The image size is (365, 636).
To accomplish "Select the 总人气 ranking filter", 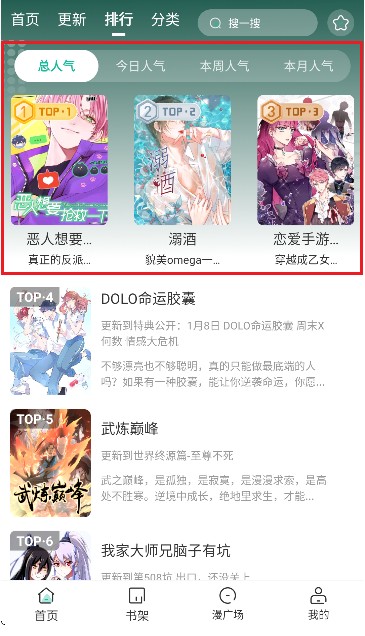I will [x=56, y=66].
